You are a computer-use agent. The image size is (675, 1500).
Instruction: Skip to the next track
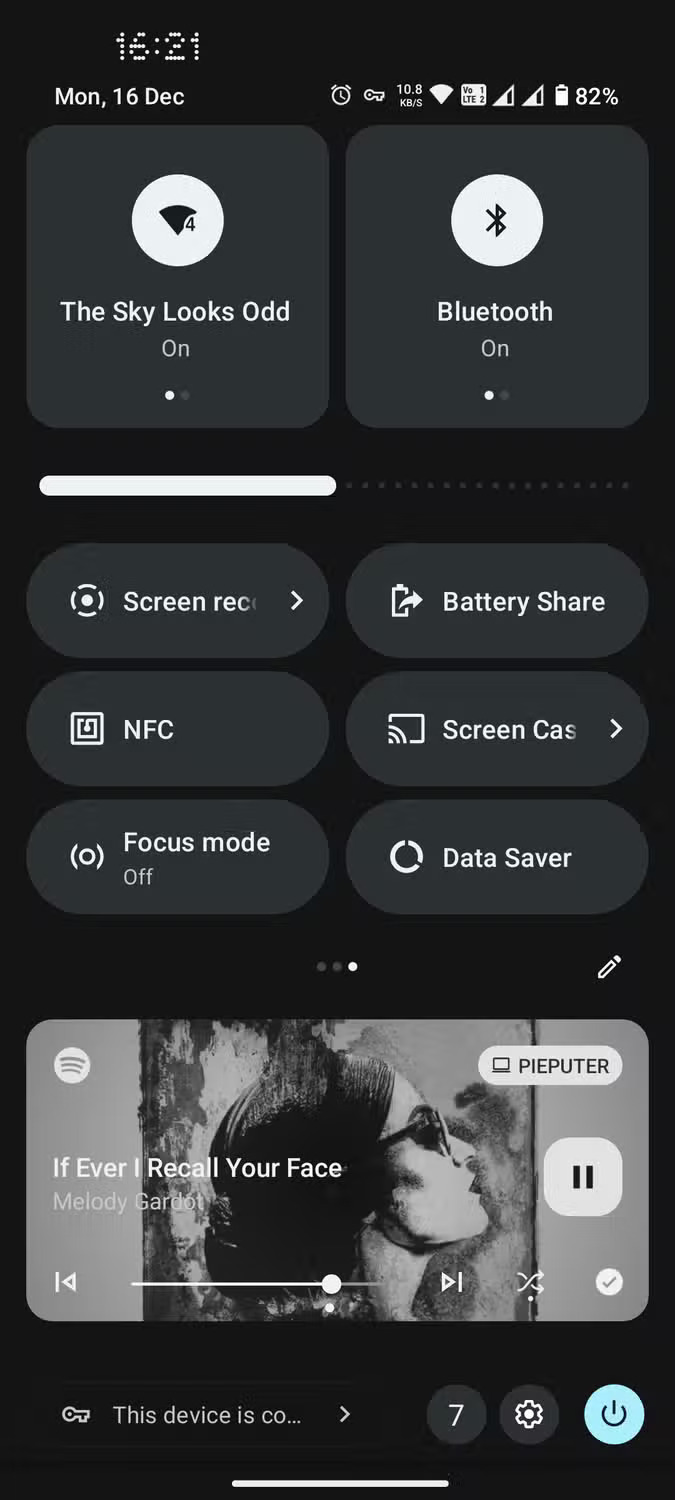click(x=452, y=1282)
